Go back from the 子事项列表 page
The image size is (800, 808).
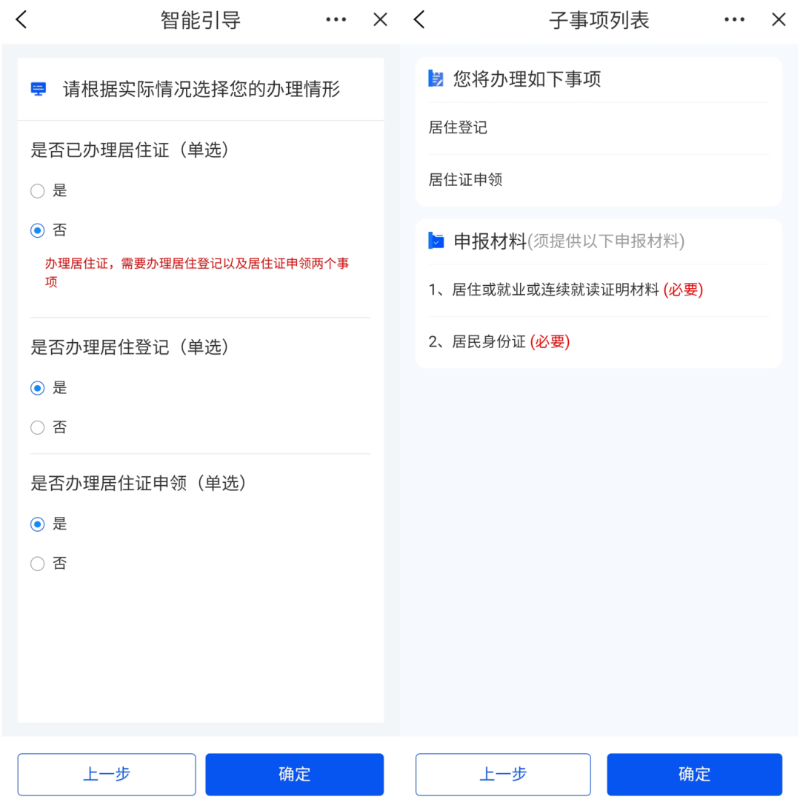pos(420,20)
